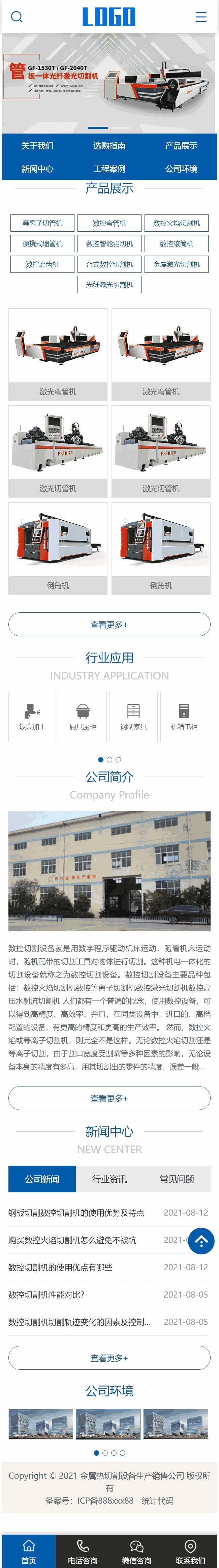Select the 光纤激光切割机 category chip

coord(109,284)
